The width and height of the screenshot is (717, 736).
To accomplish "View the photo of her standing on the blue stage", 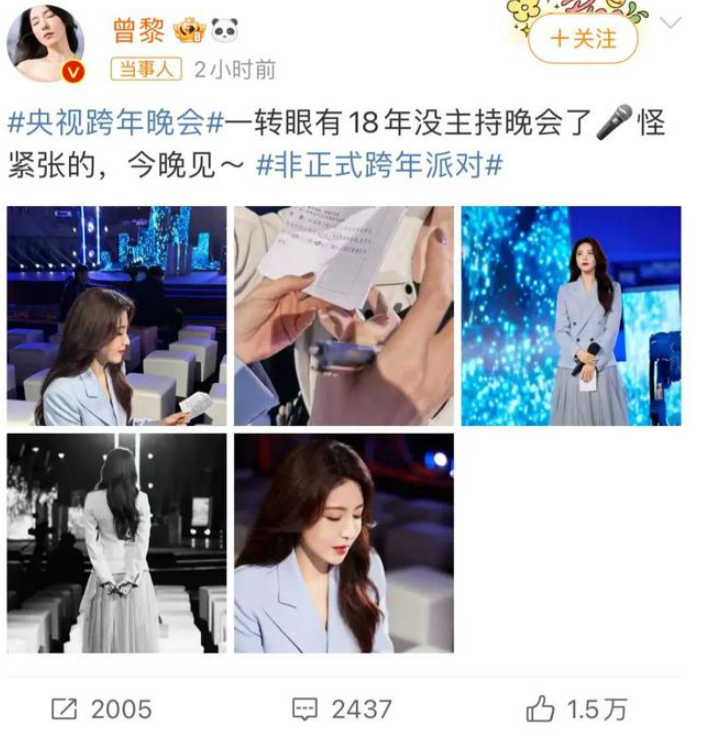I will tap(570, 316).
